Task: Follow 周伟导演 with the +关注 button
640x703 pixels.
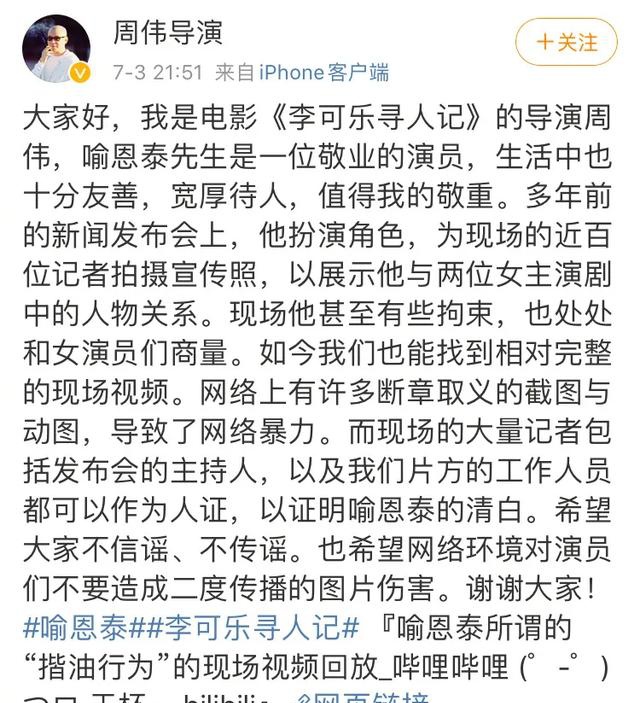Action: tap(566, 43)
